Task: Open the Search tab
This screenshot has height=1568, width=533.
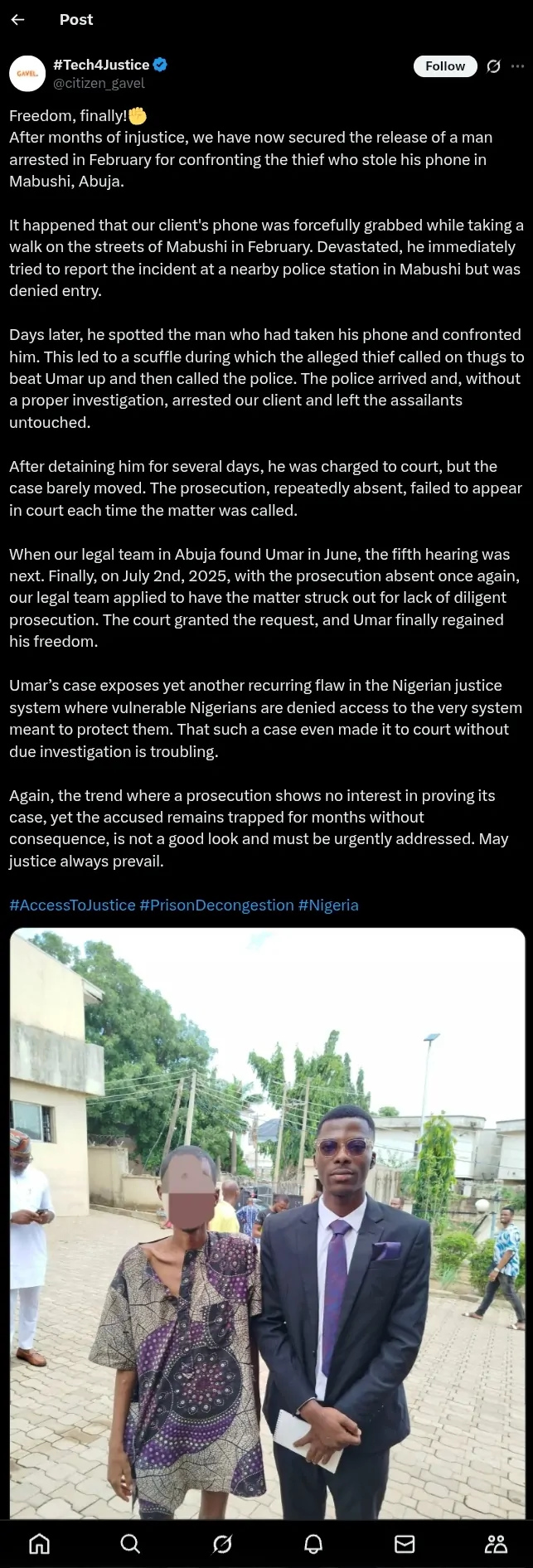Action: [130, 1543]
